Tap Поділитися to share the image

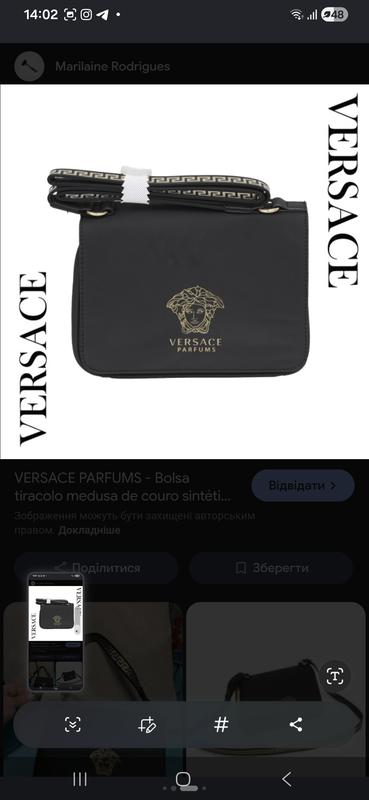point(96,568)
